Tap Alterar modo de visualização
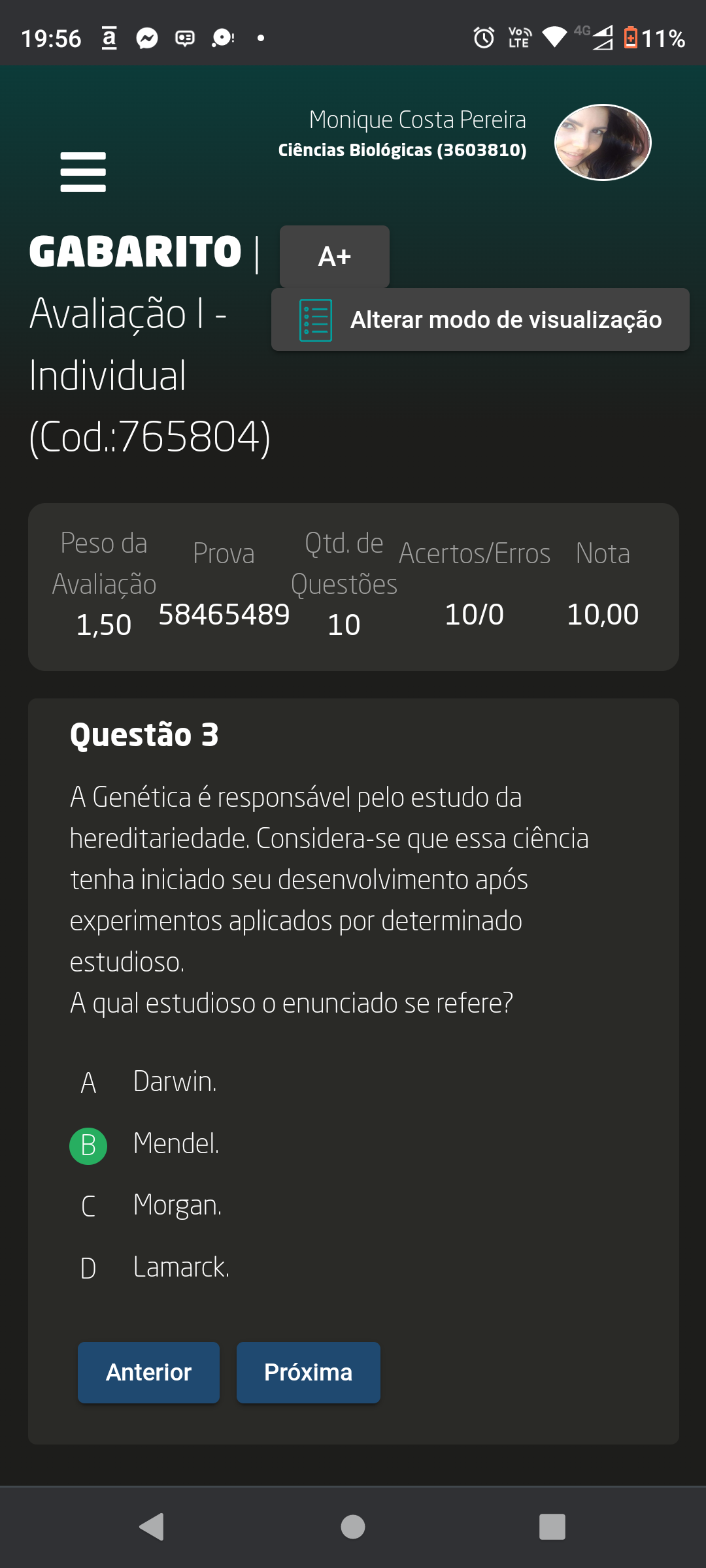Image resolution: width=706 pixels, height=1568 pixels. (x=480, y=319)
